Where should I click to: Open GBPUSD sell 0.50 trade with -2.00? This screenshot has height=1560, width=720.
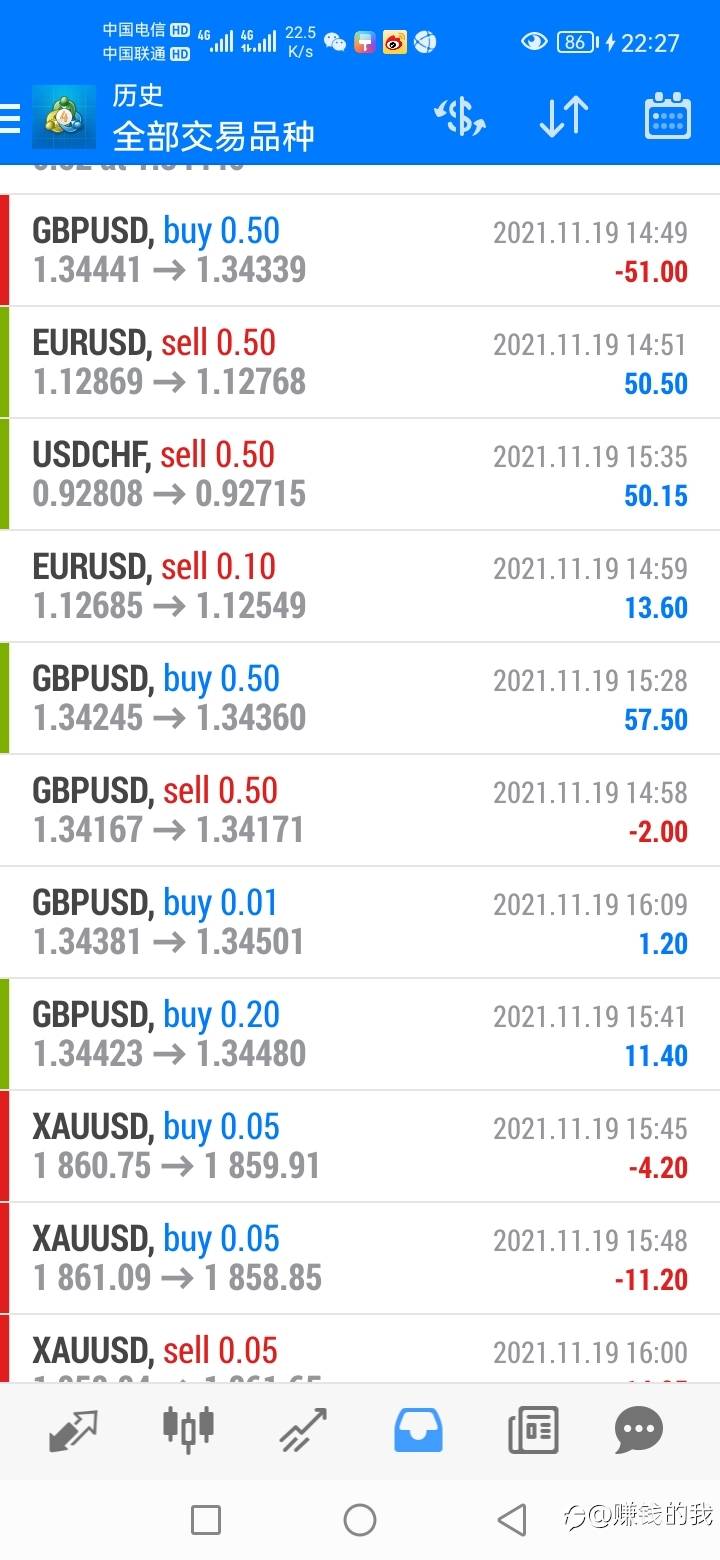pyautogui.click(x=360, y=810)
